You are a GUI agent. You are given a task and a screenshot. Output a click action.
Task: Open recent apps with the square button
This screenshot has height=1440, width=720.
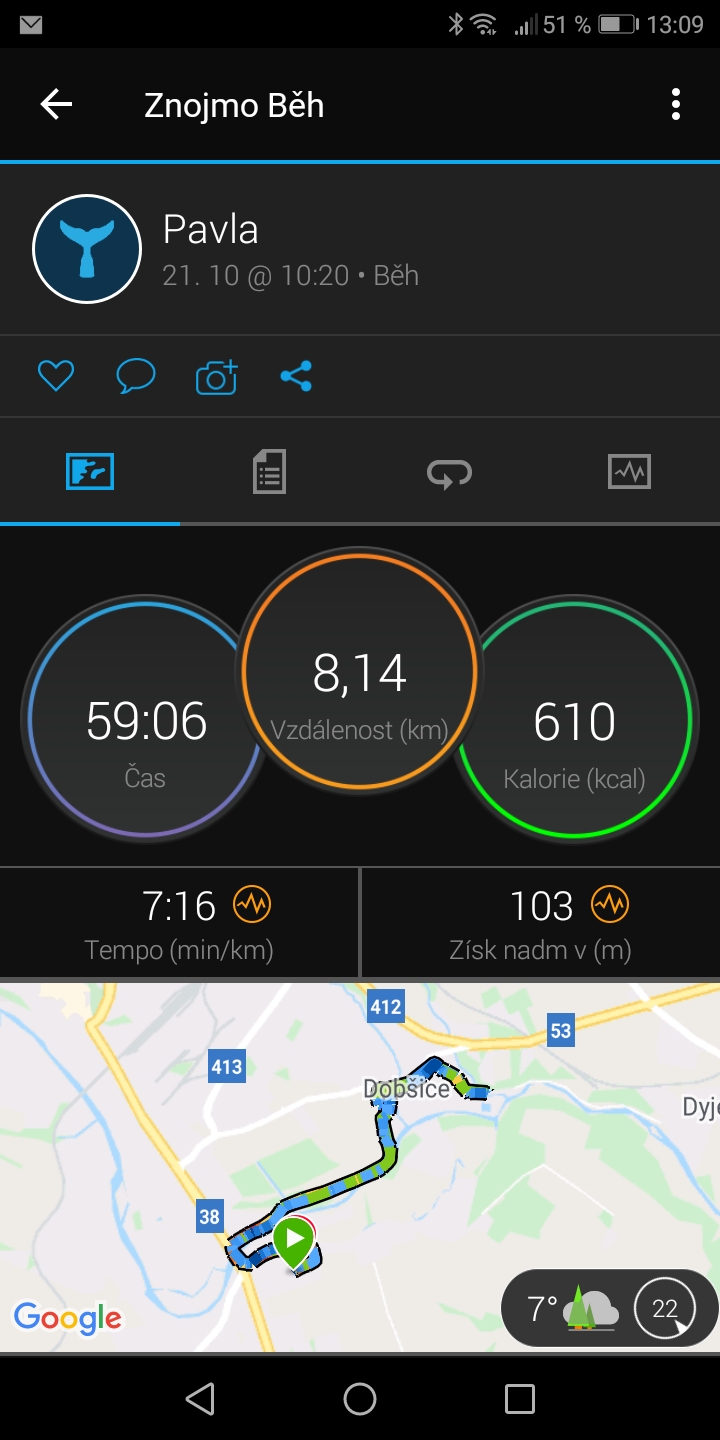pyautogui.click(x=520, y=1398)
